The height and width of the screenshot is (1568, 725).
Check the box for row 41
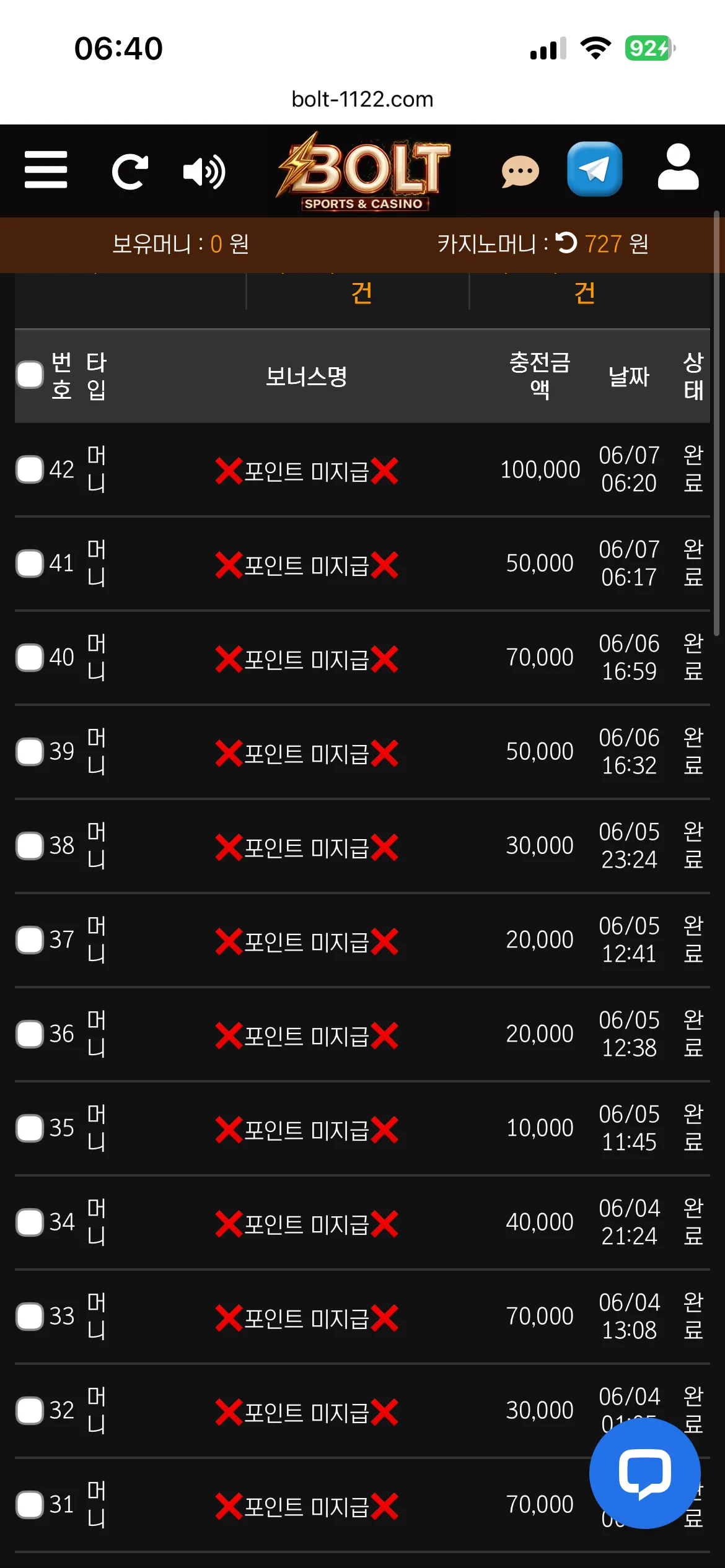tap(30, 564)
